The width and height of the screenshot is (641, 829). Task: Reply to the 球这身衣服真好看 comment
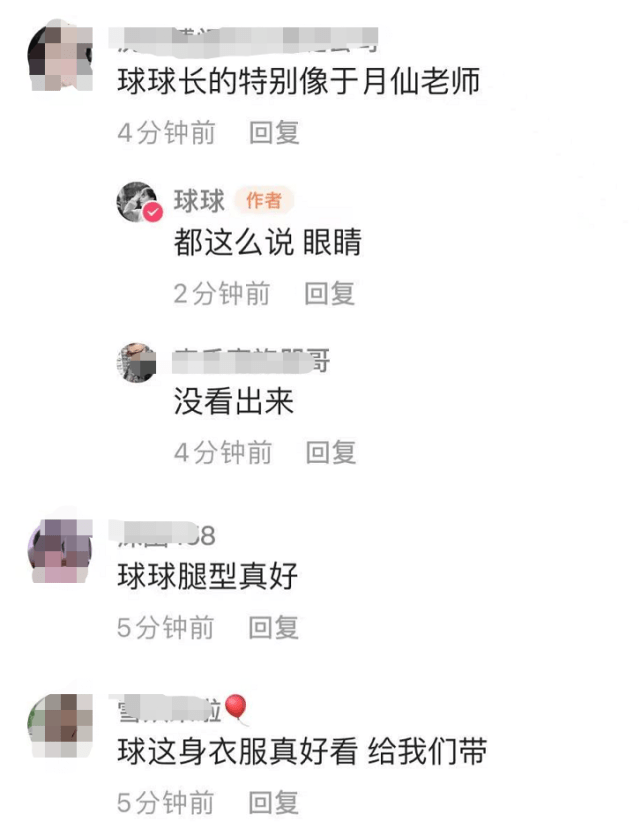[274, 802]
